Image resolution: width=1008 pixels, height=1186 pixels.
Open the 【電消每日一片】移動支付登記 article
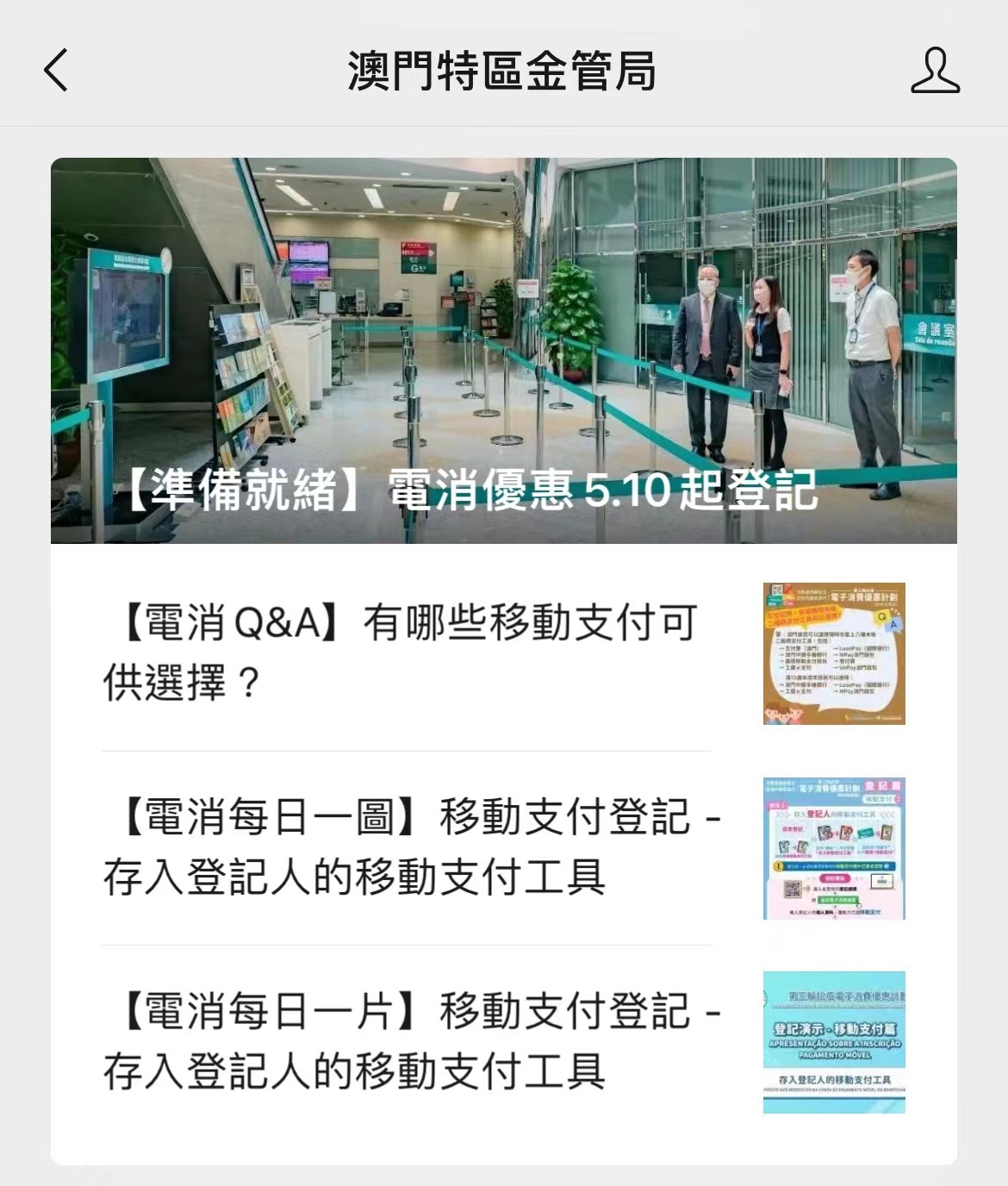[412, 1041]
